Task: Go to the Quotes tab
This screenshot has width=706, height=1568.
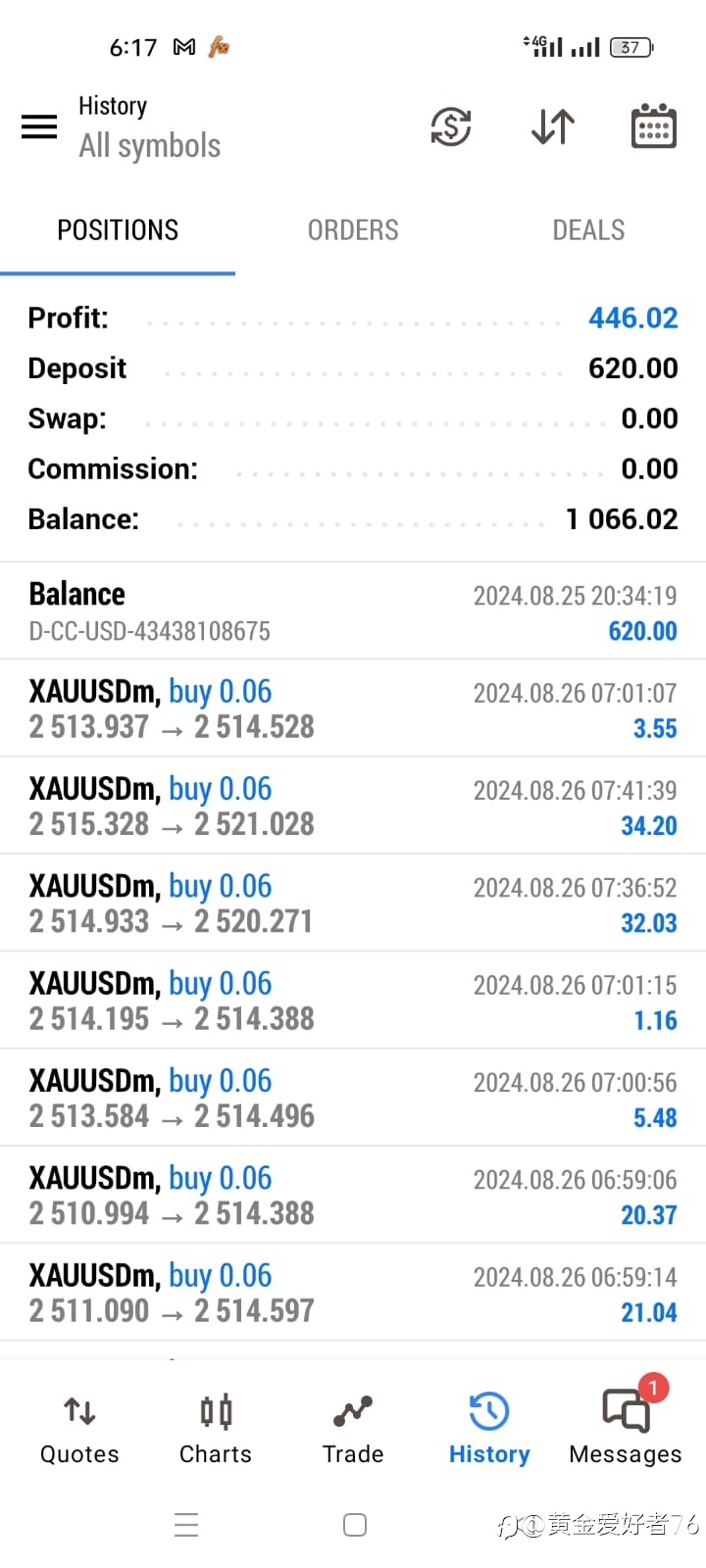Action: (x=79, y=1430)
